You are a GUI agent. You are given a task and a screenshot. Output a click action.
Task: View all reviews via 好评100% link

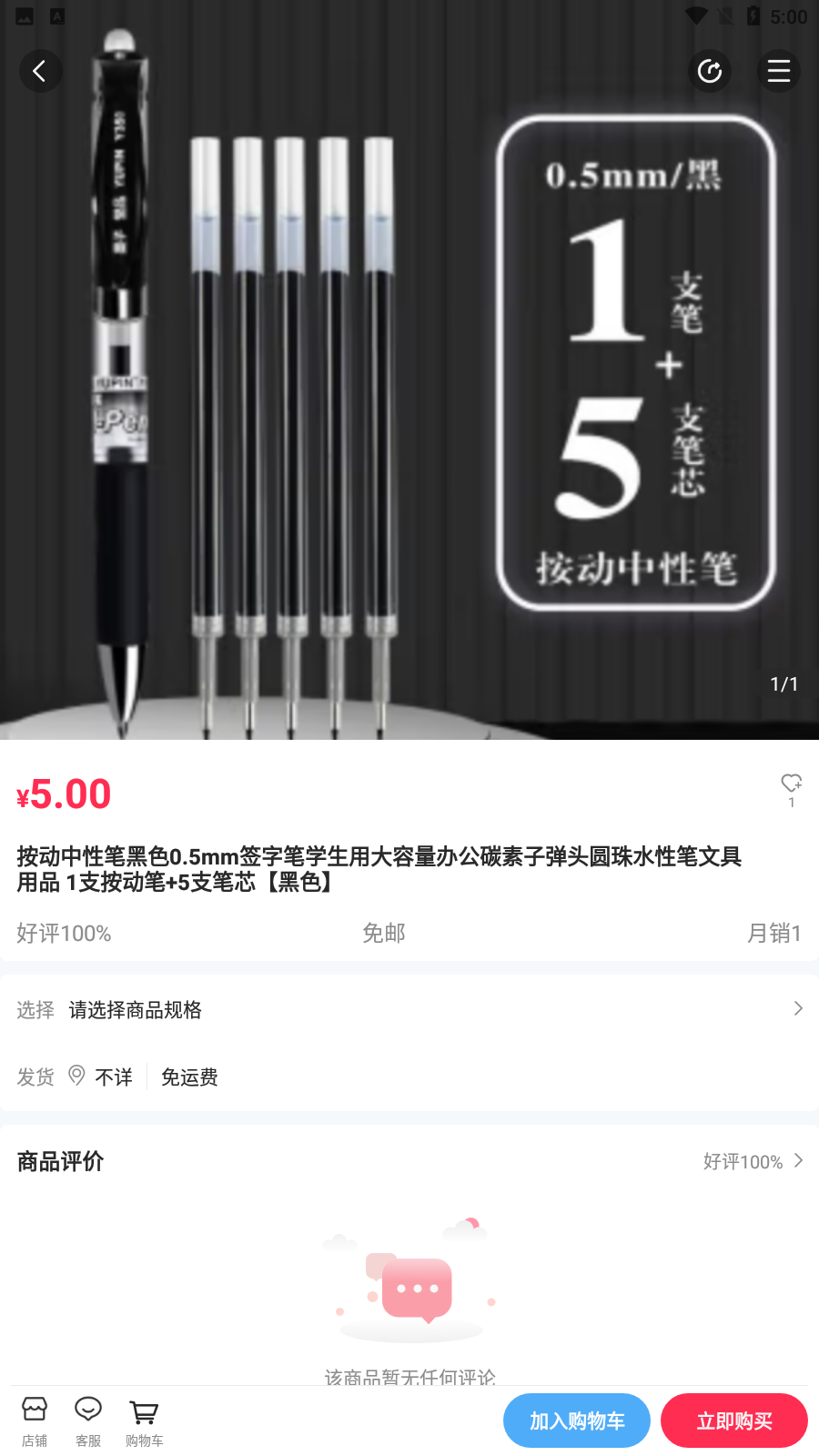pos(753,1161)
